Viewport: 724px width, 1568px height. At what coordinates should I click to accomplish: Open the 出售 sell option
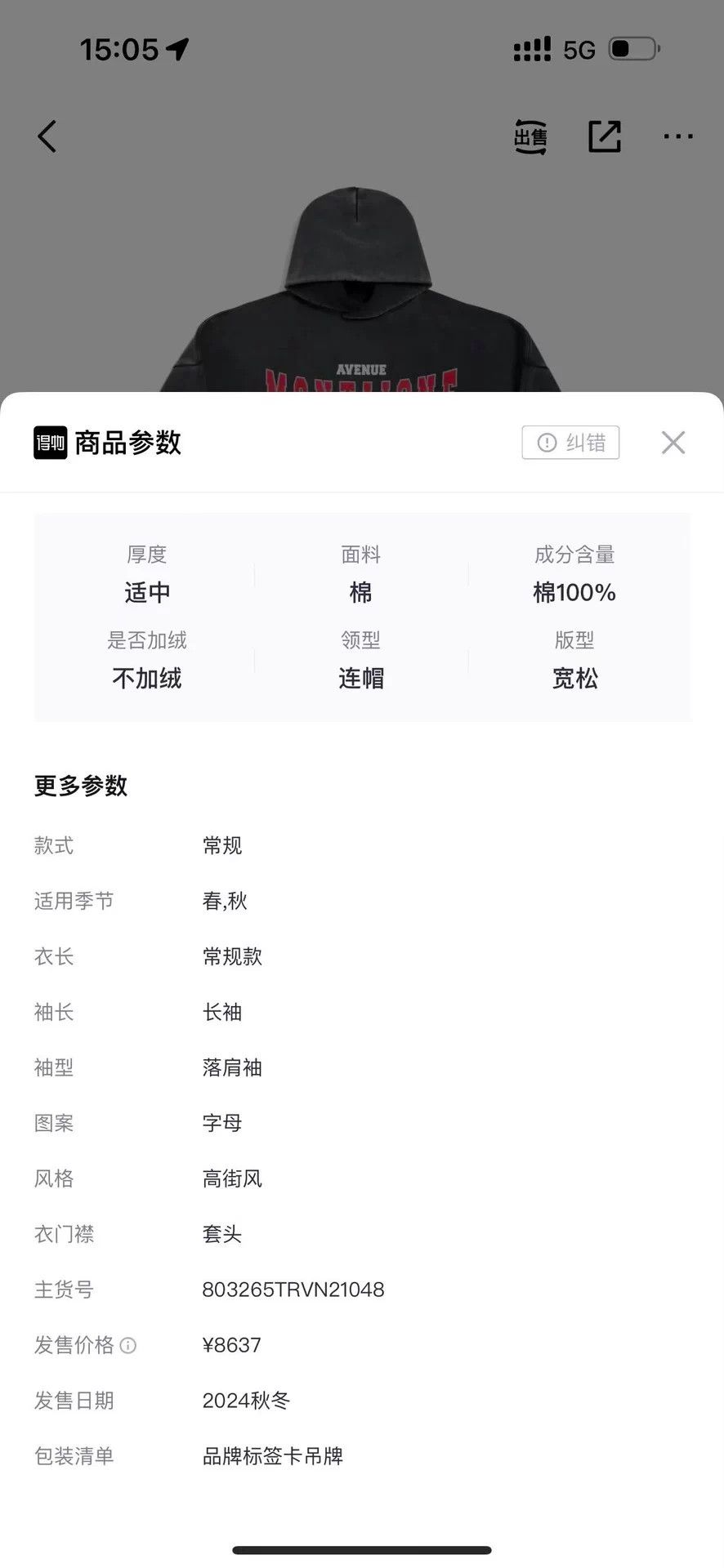(530, 136)
